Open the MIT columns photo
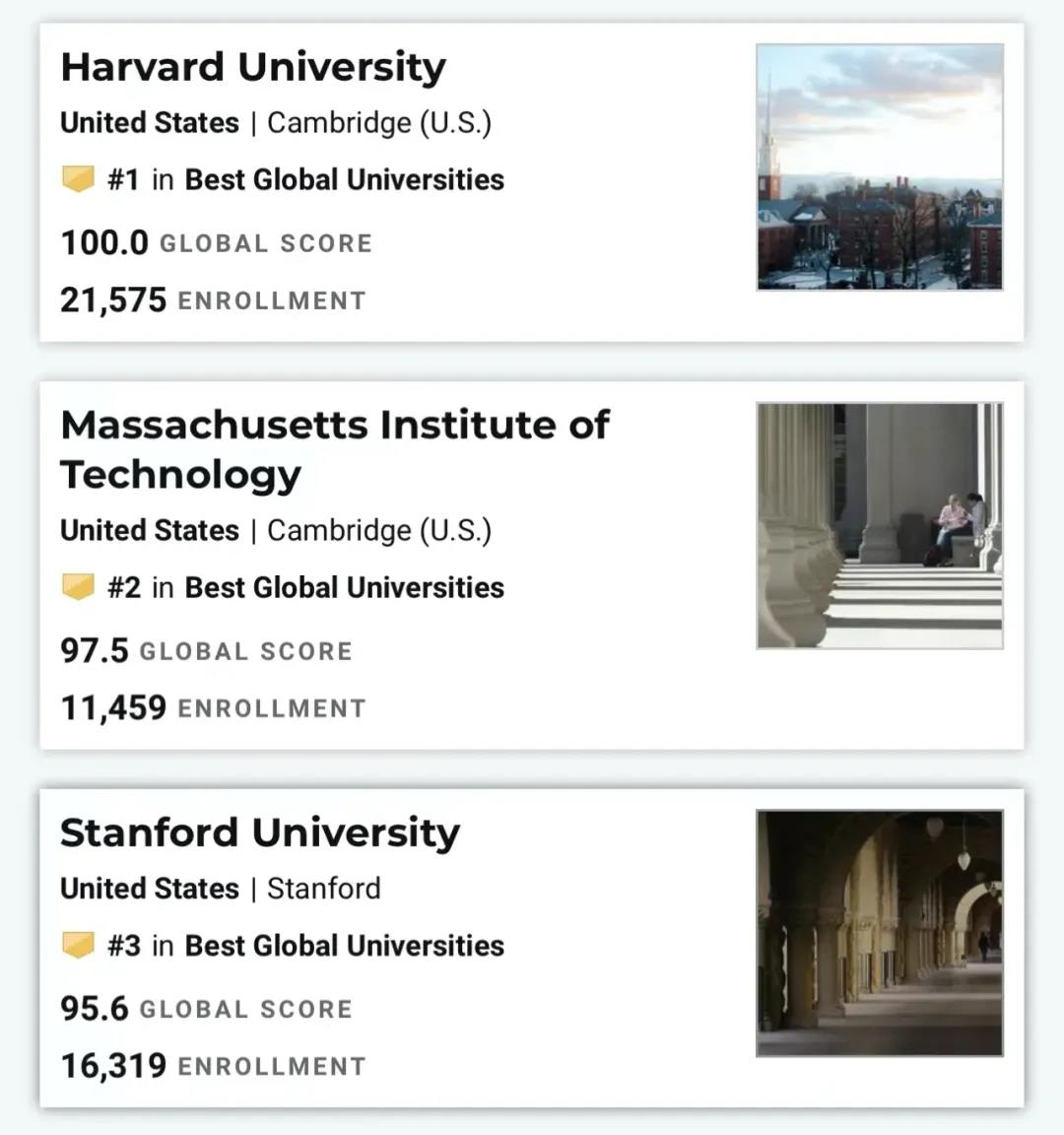Image resolution: width=1064 pixels, height=1135 pixels. 880,525
